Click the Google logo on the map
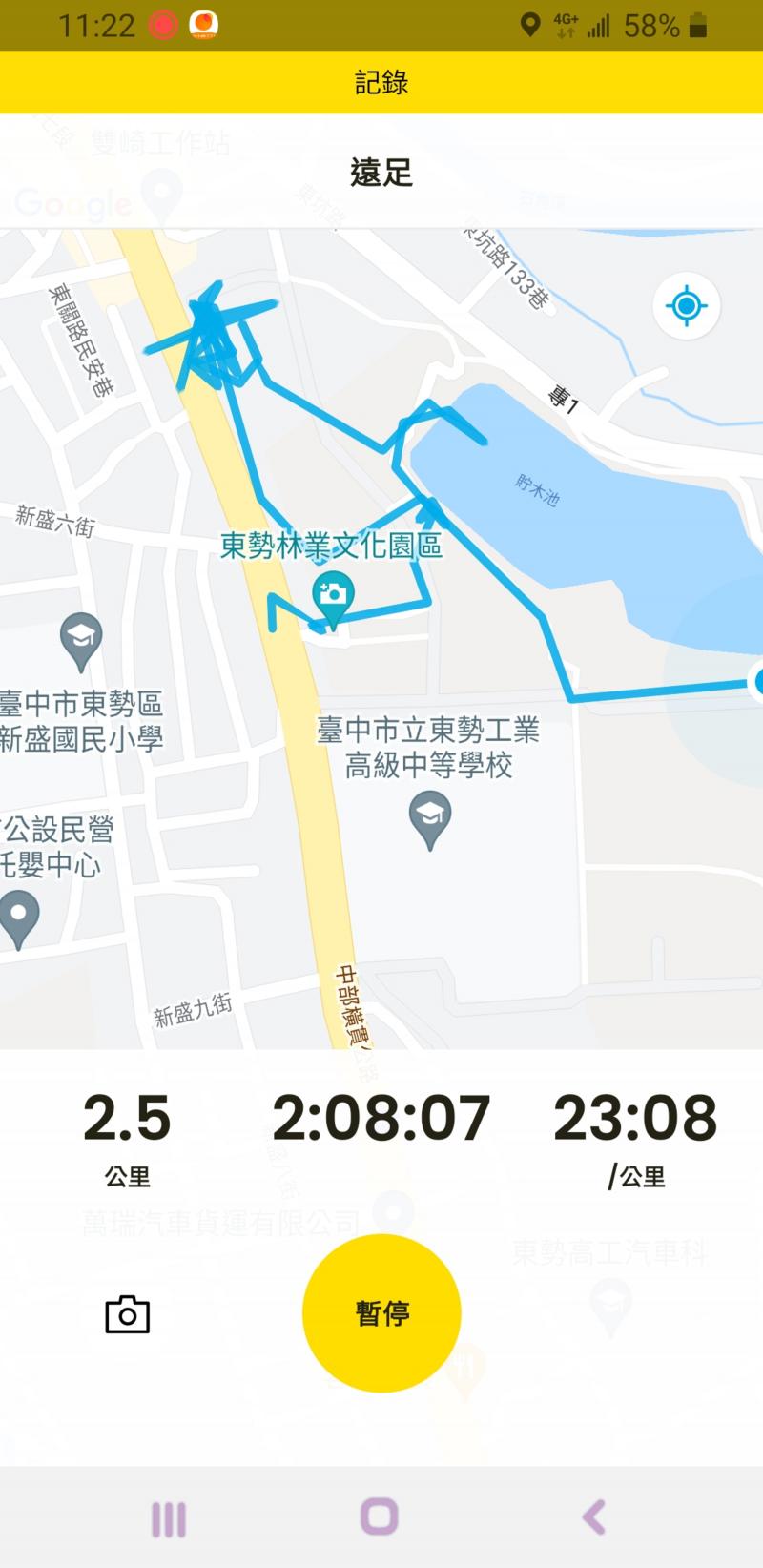Viewport: 763px width, 1568px height. [72, 203]
